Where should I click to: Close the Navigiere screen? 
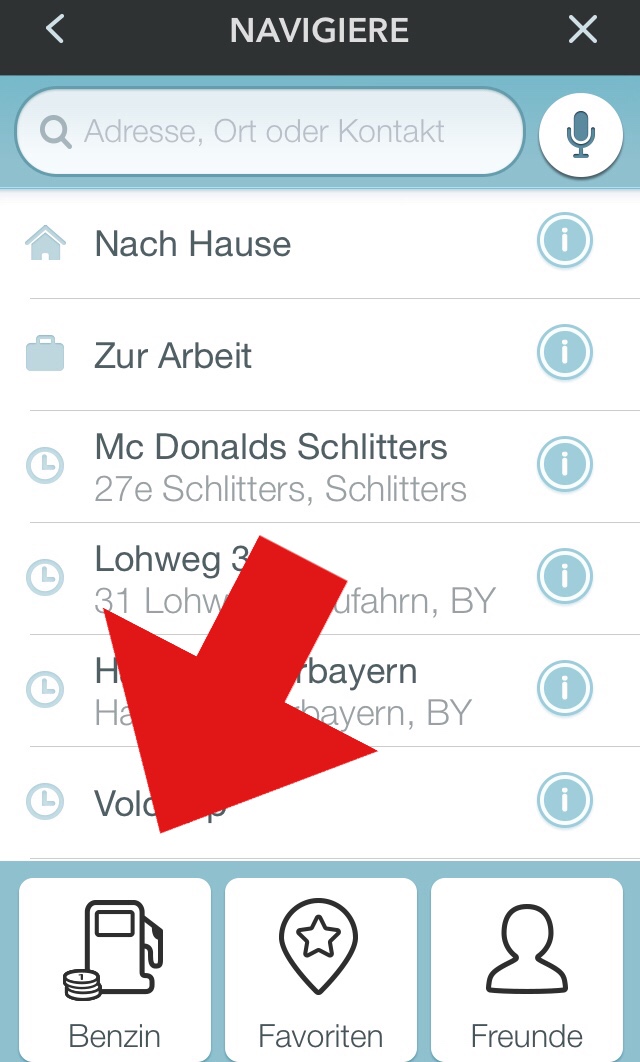[x=582, y=30]
